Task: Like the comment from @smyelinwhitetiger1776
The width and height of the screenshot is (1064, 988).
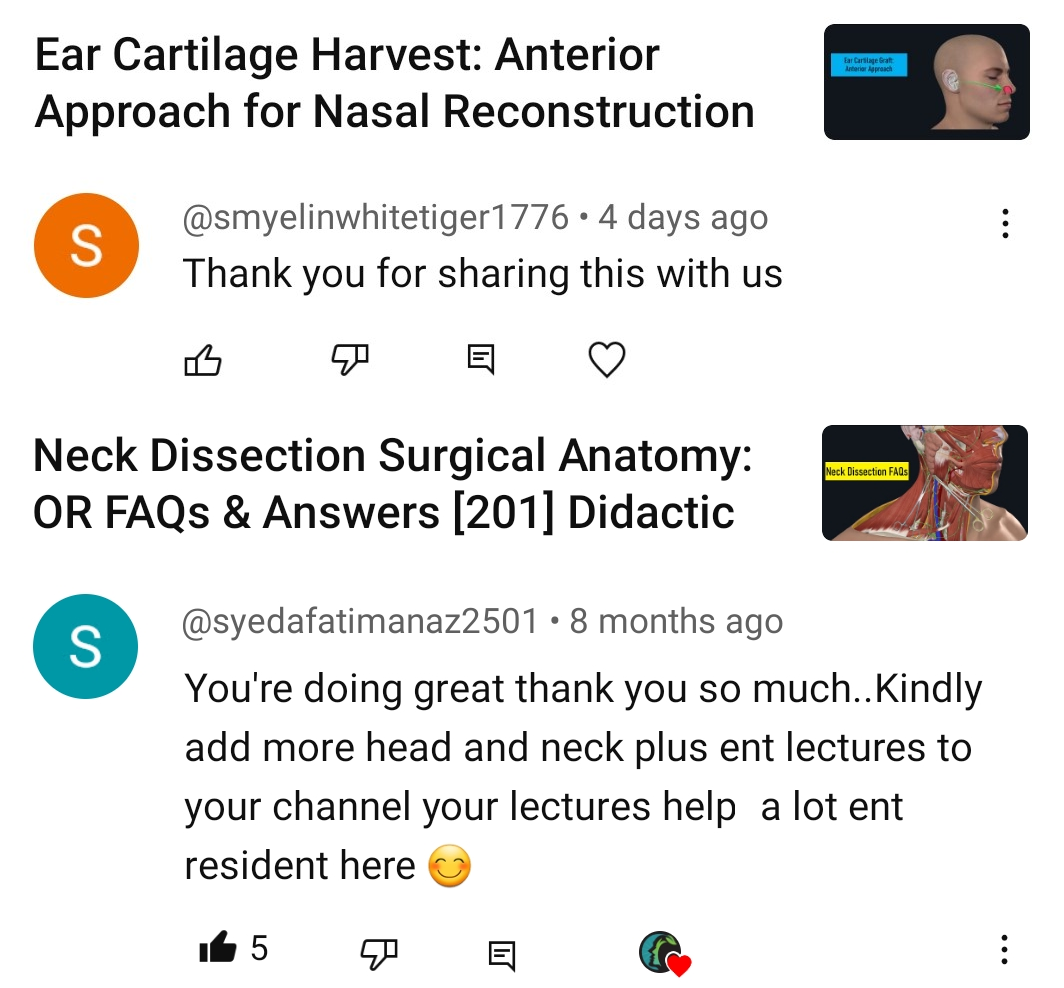Action: coord(203,359)
